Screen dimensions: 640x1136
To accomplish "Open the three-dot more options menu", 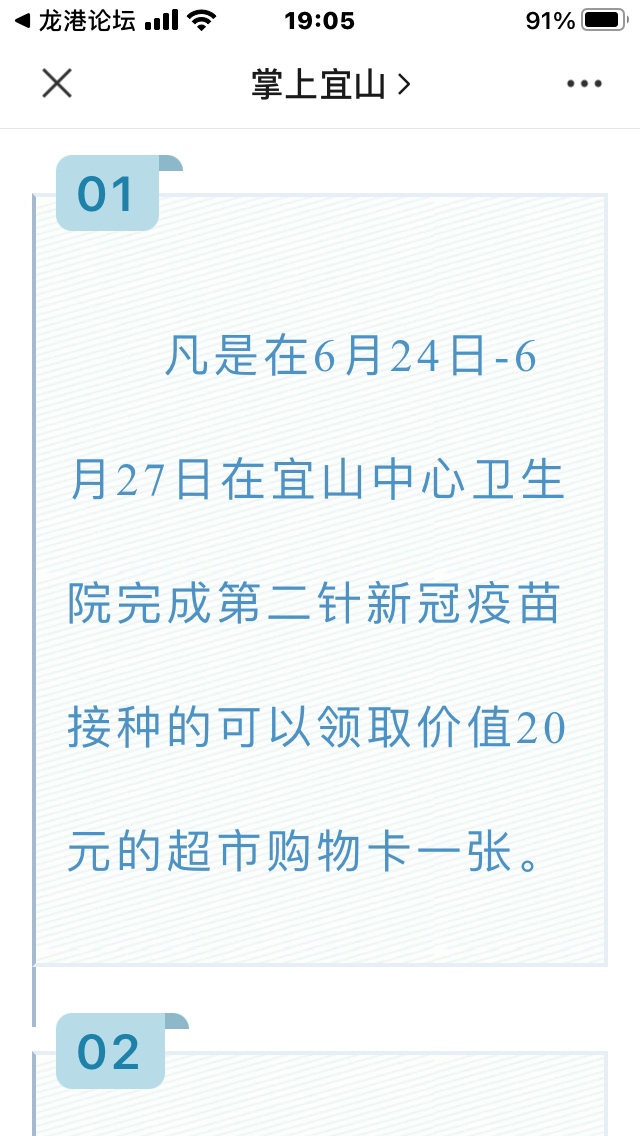I will tap(584, 84).
